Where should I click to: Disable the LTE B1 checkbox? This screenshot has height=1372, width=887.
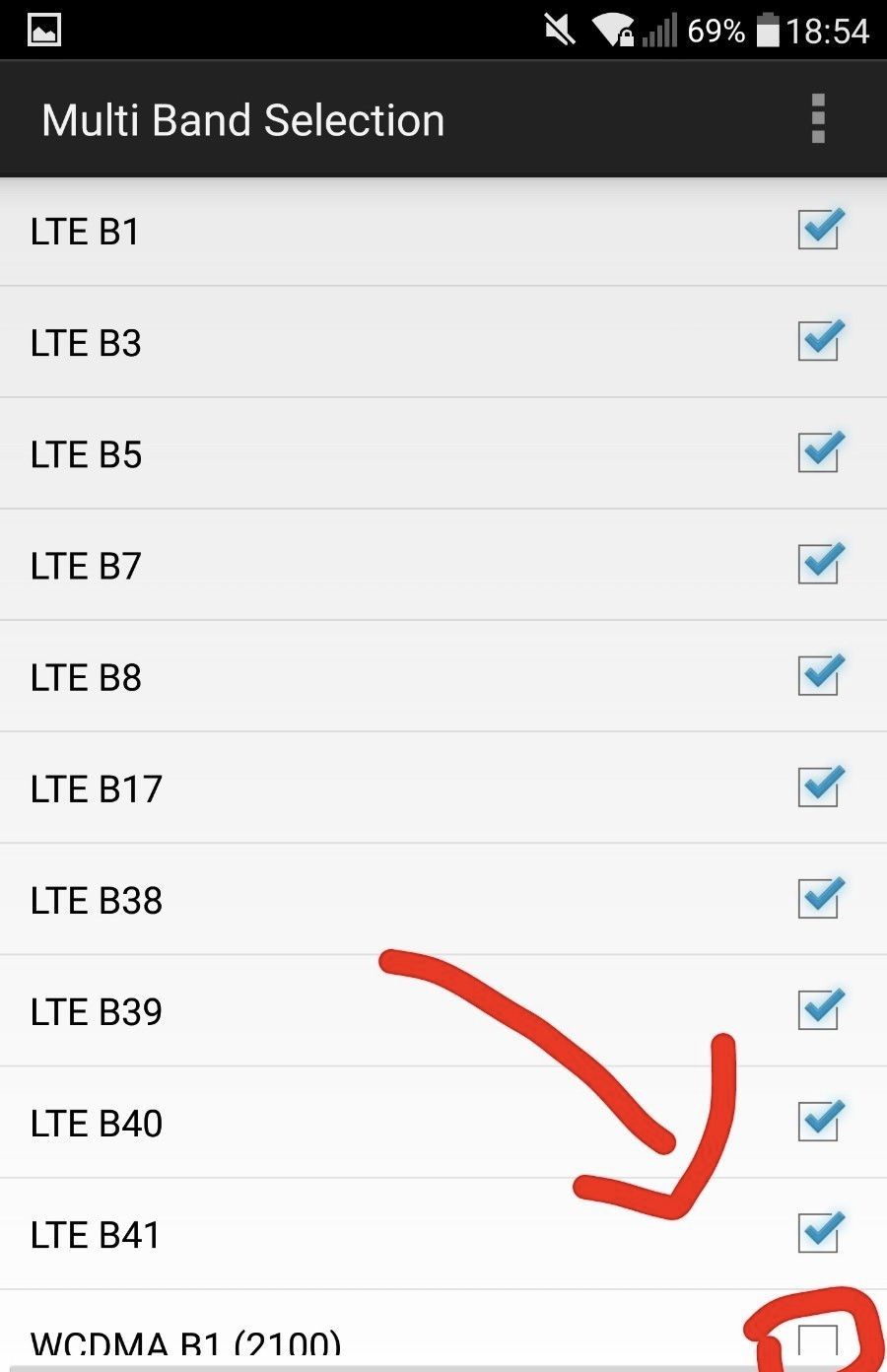tap(819, 231)
